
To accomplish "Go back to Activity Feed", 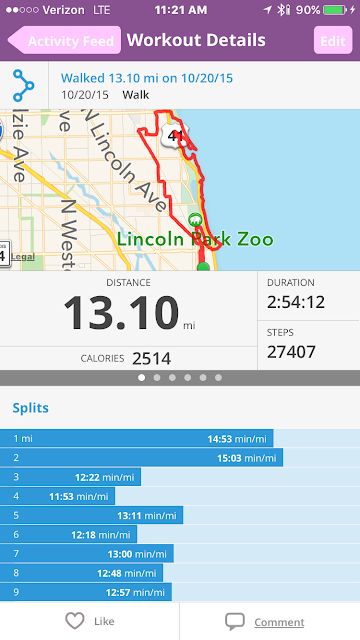I will pos(64,40).
